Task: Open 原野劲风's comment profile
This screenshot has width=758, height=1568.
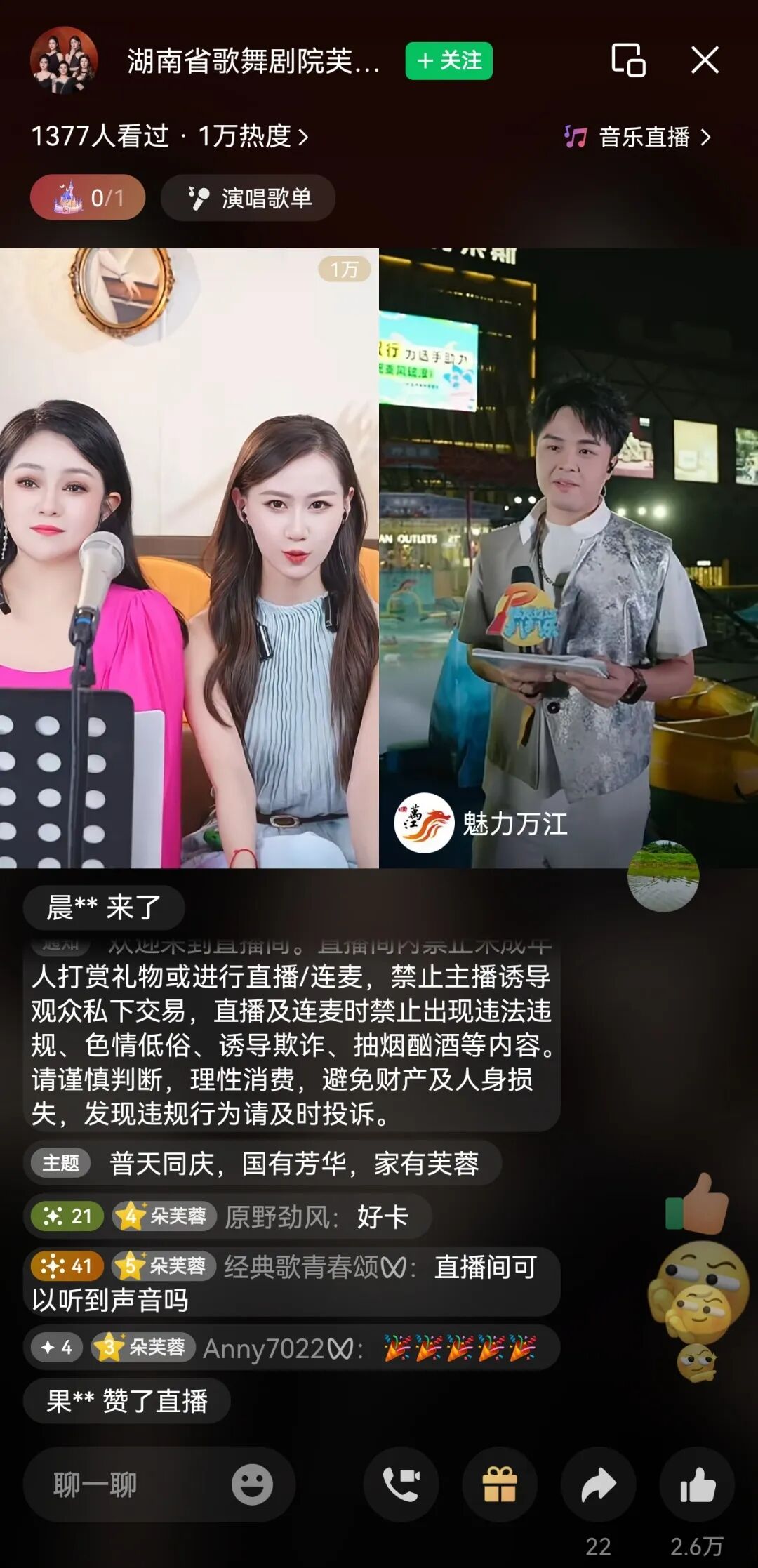Action: pos(279,1217)
